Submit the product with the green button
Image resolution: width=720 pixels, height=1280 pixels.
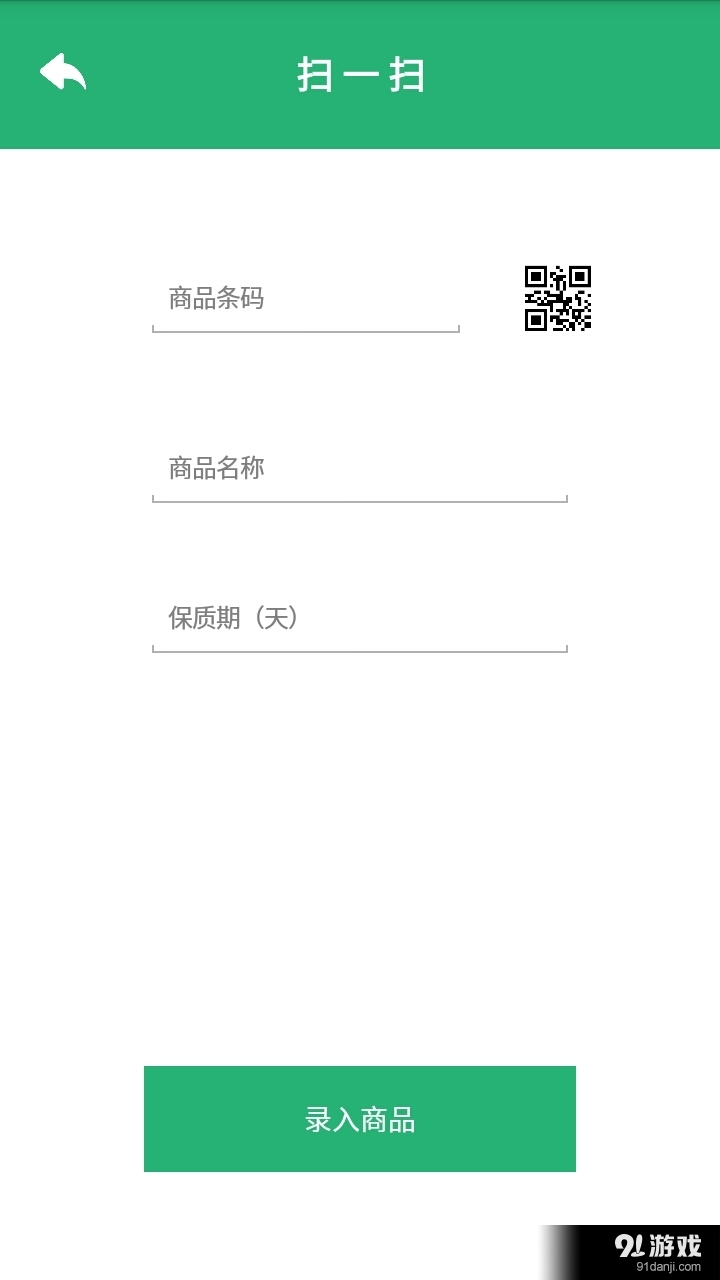click(x=360, y=1118)
